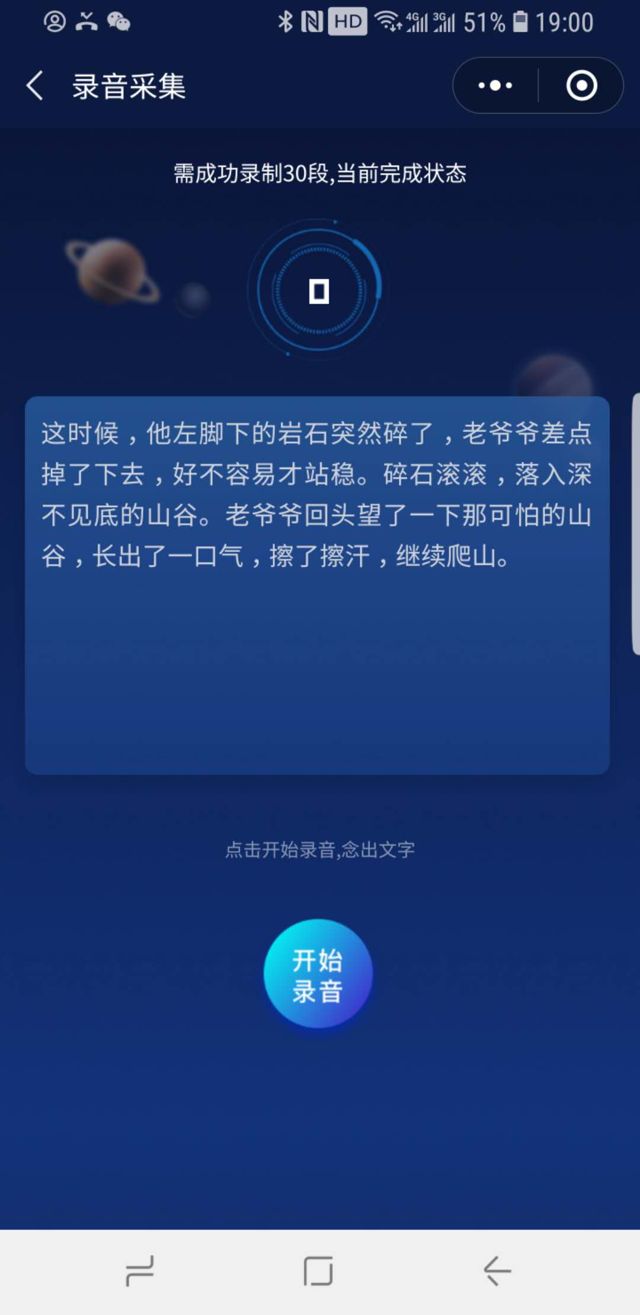The image size is (640, 1315).
Task: Open recent apps from navigation bar
Action: (140, 1271)
